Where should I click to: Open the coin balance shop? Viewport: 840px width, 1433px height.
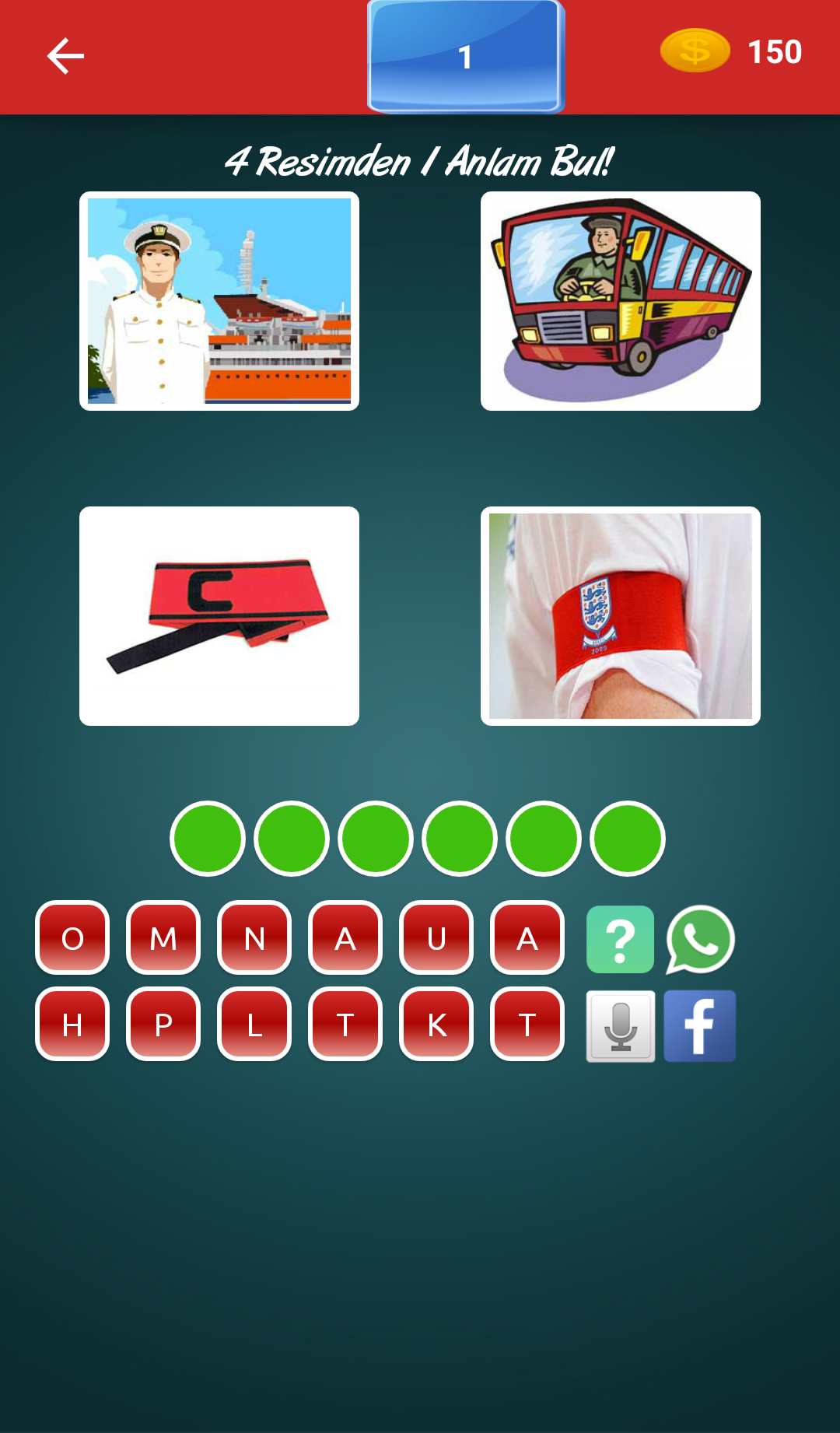pos(731,52)
